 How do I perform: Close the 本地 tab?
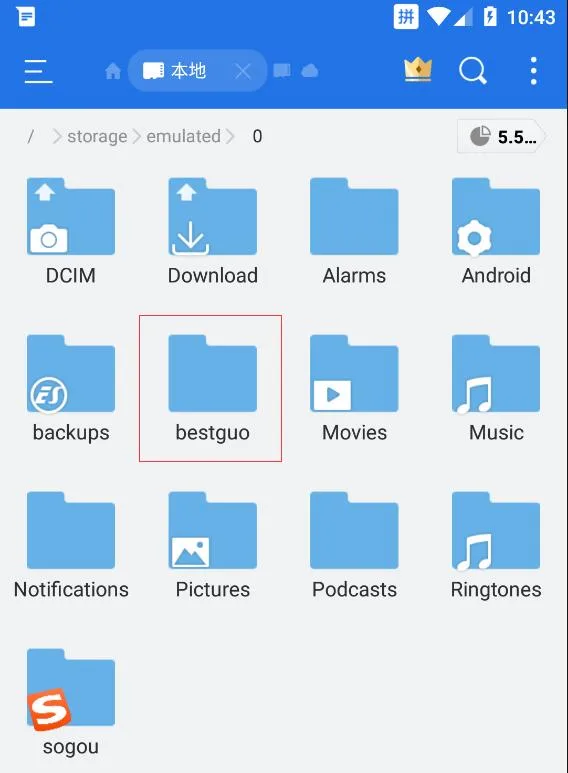(243, 71)
